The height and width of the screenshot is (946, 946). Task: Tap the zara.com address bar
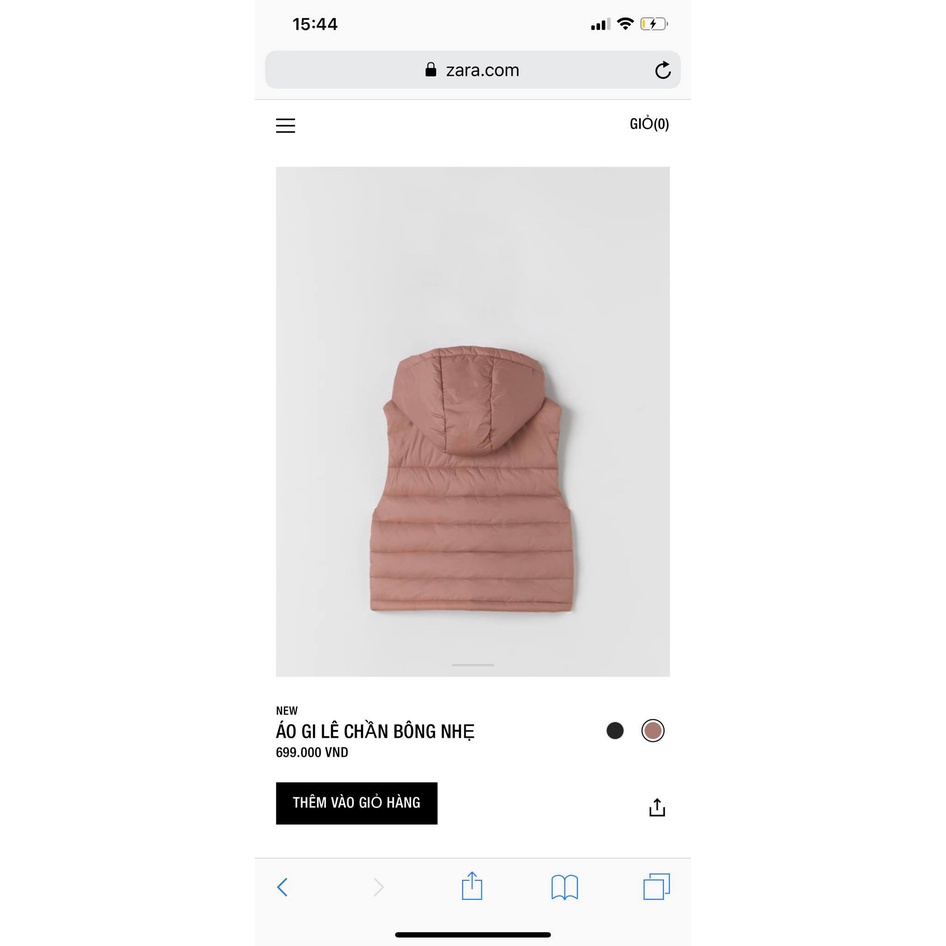click(472, 70)
